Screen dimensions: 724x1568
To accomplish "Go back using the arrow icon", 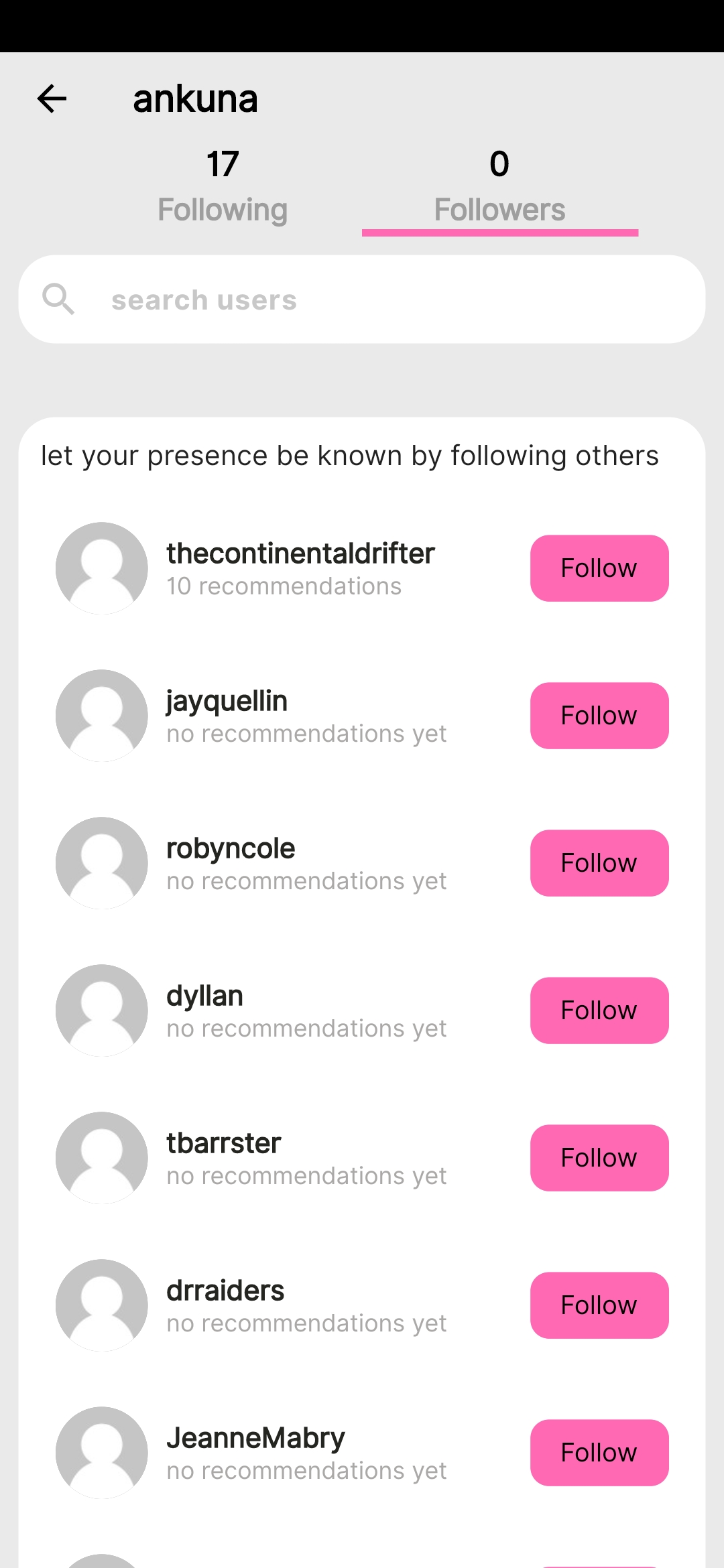I will click(52, 99).
